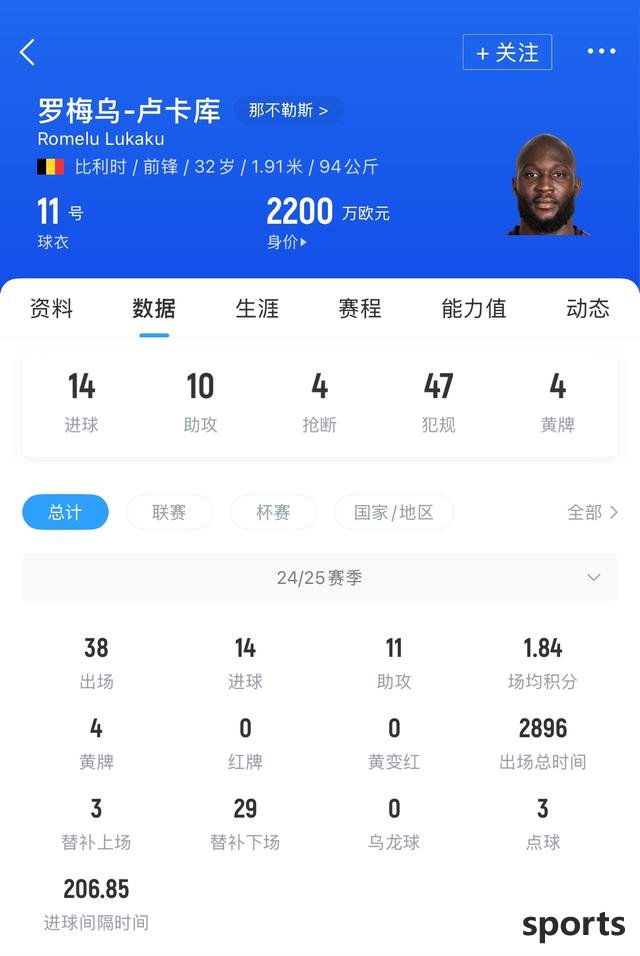Open the three-dot overflow menu

pyautogui.click(x=601, y=52)
